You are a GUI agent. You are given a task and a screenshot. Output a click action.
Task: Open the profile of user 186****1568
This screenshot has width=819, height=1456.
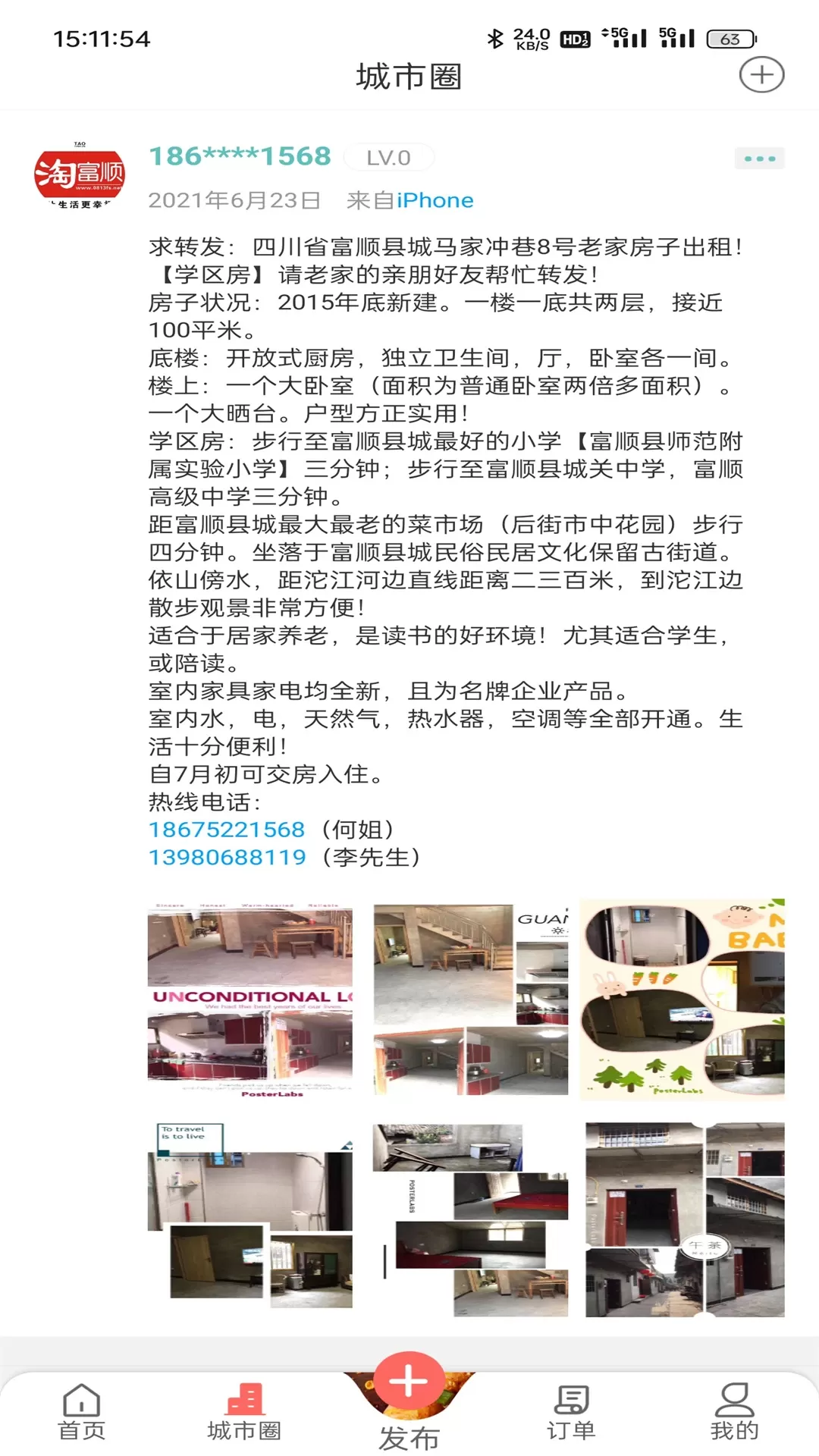pos(240,156)
